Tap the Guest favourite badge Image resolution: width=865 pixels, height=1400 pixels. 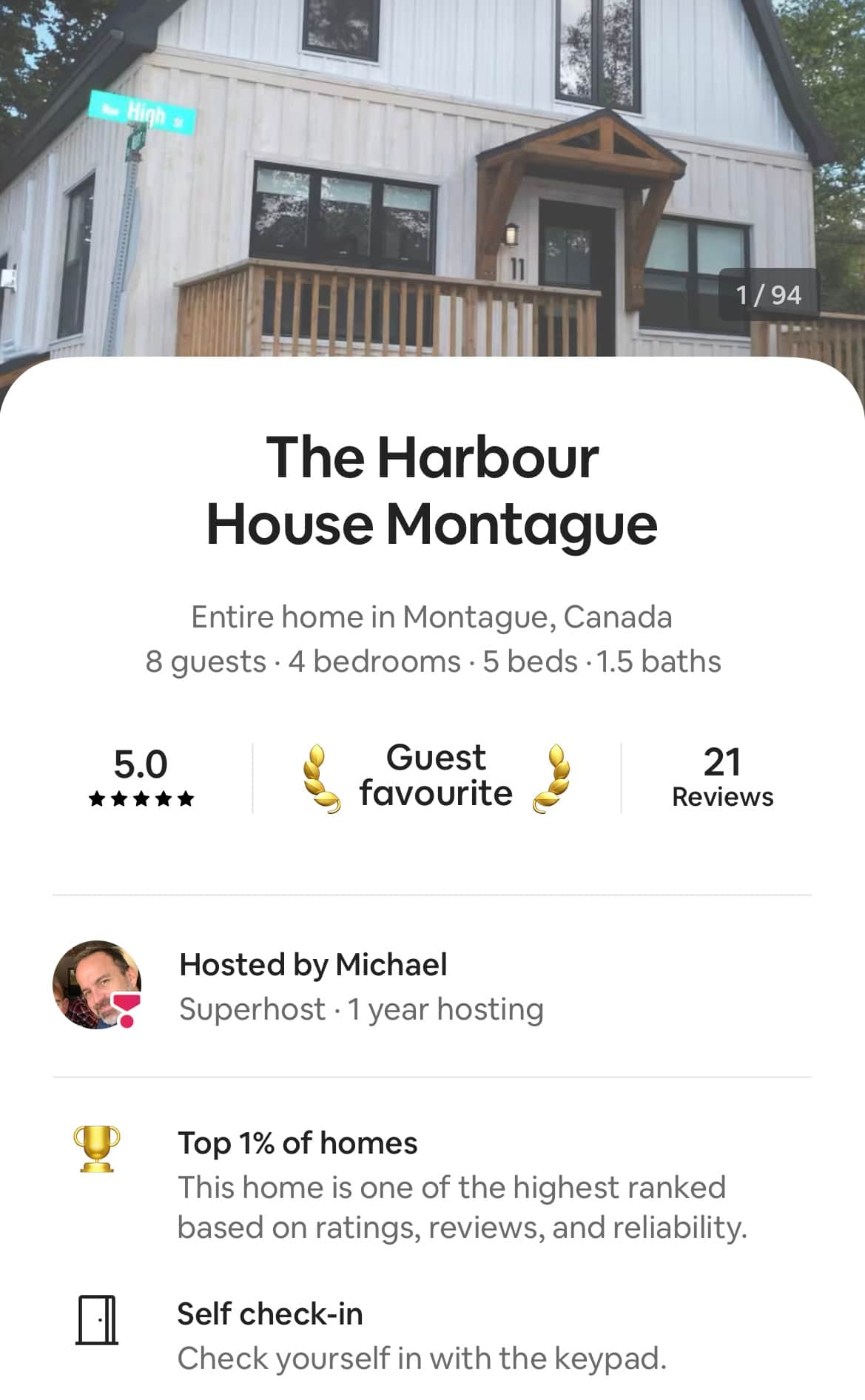coord(436,777)
